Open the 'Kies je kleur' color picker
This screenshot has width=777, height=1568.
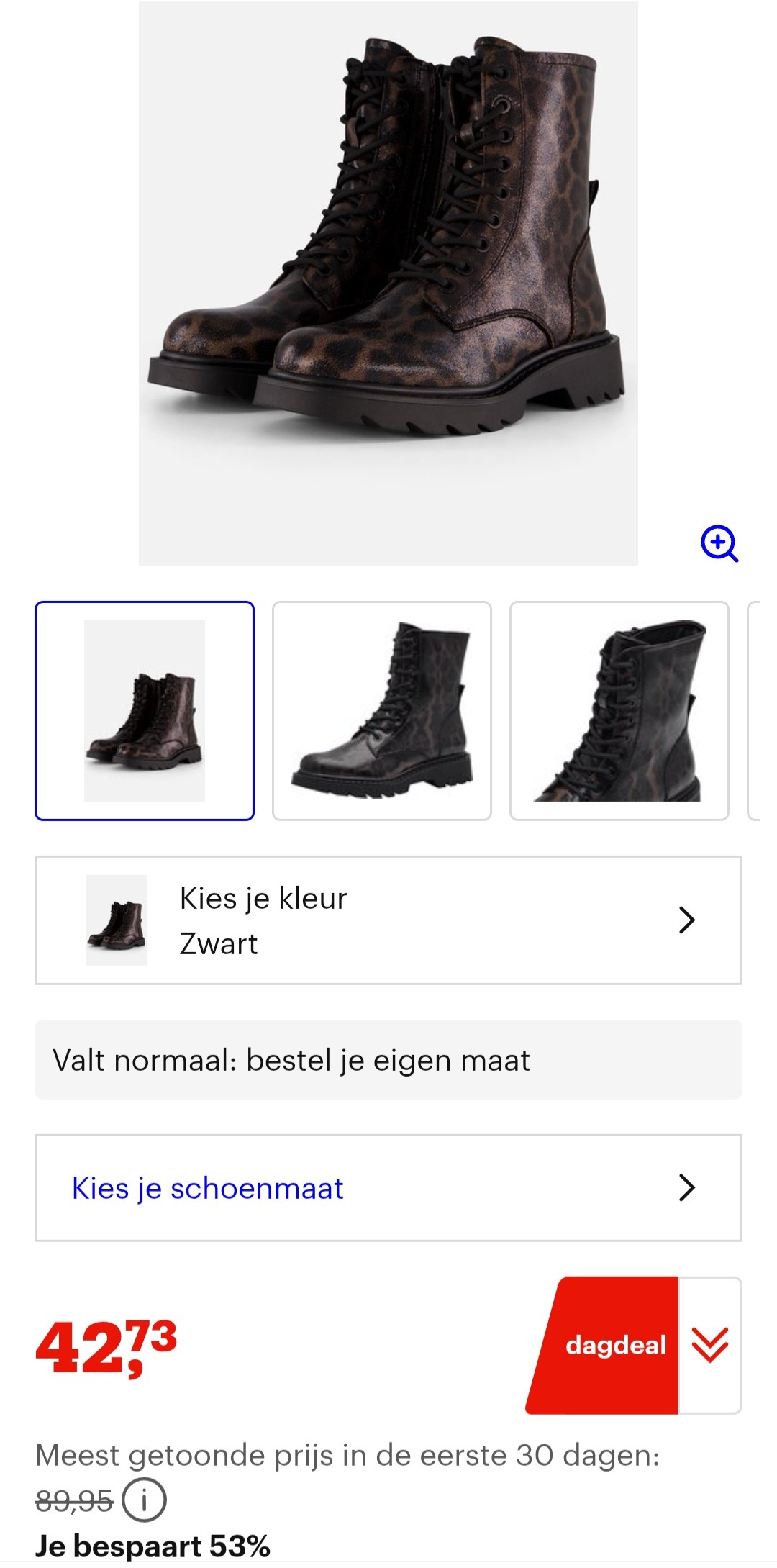pyautogui.click(x=388, y=920)
